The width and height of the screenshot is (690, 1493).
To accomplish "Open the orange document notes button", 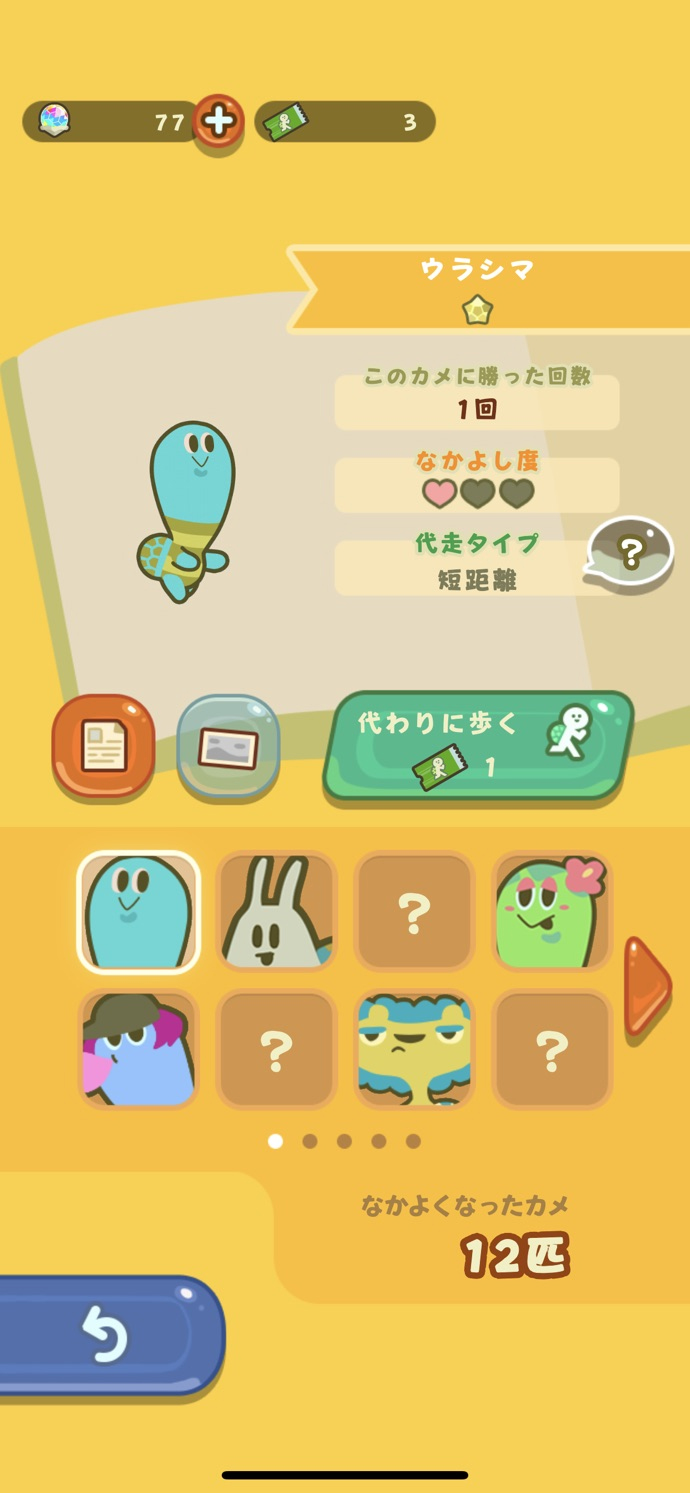I will [x=103, y=746].
